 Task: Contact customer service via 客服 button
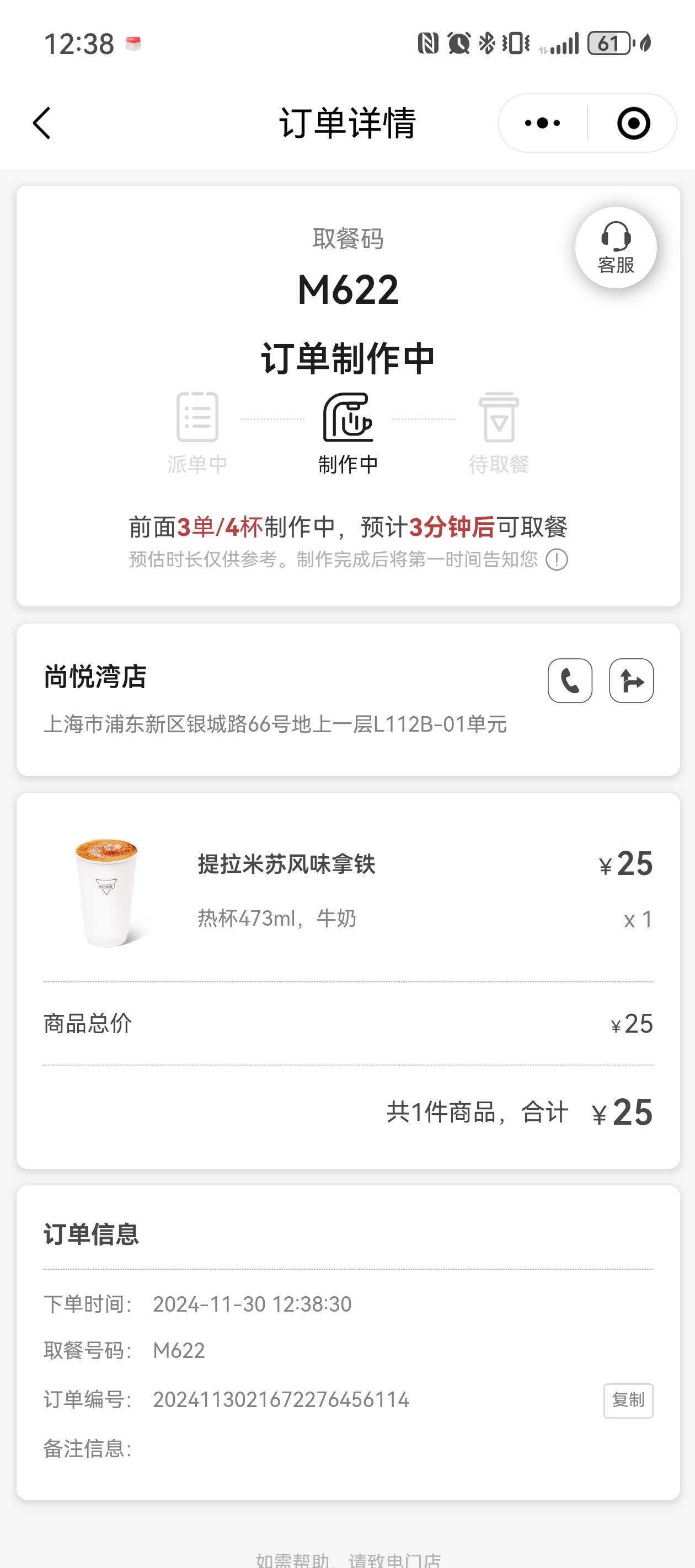616,247
